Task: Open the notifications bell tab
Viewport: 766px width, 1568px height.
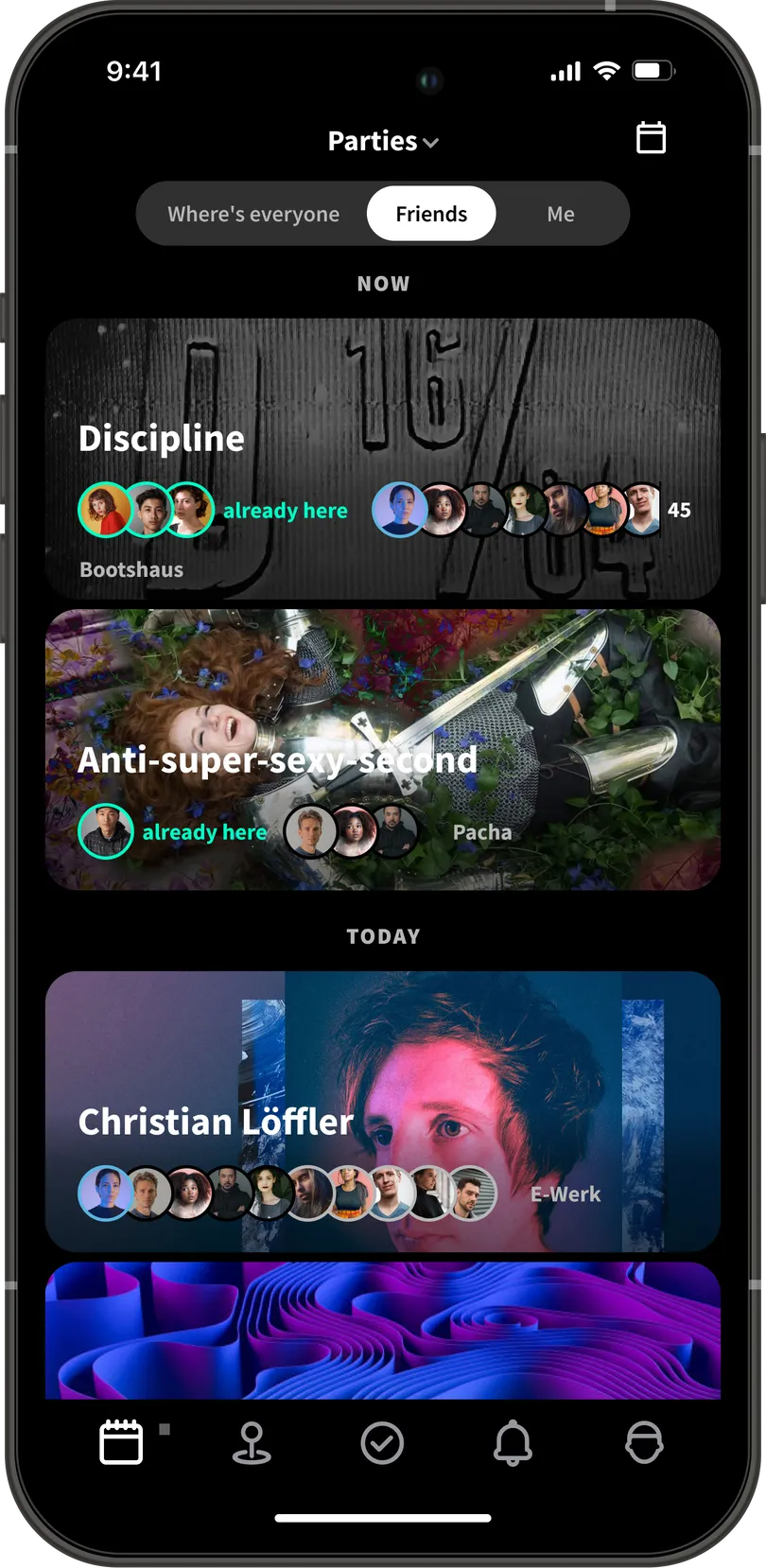Action: [x=513, y=1443]
